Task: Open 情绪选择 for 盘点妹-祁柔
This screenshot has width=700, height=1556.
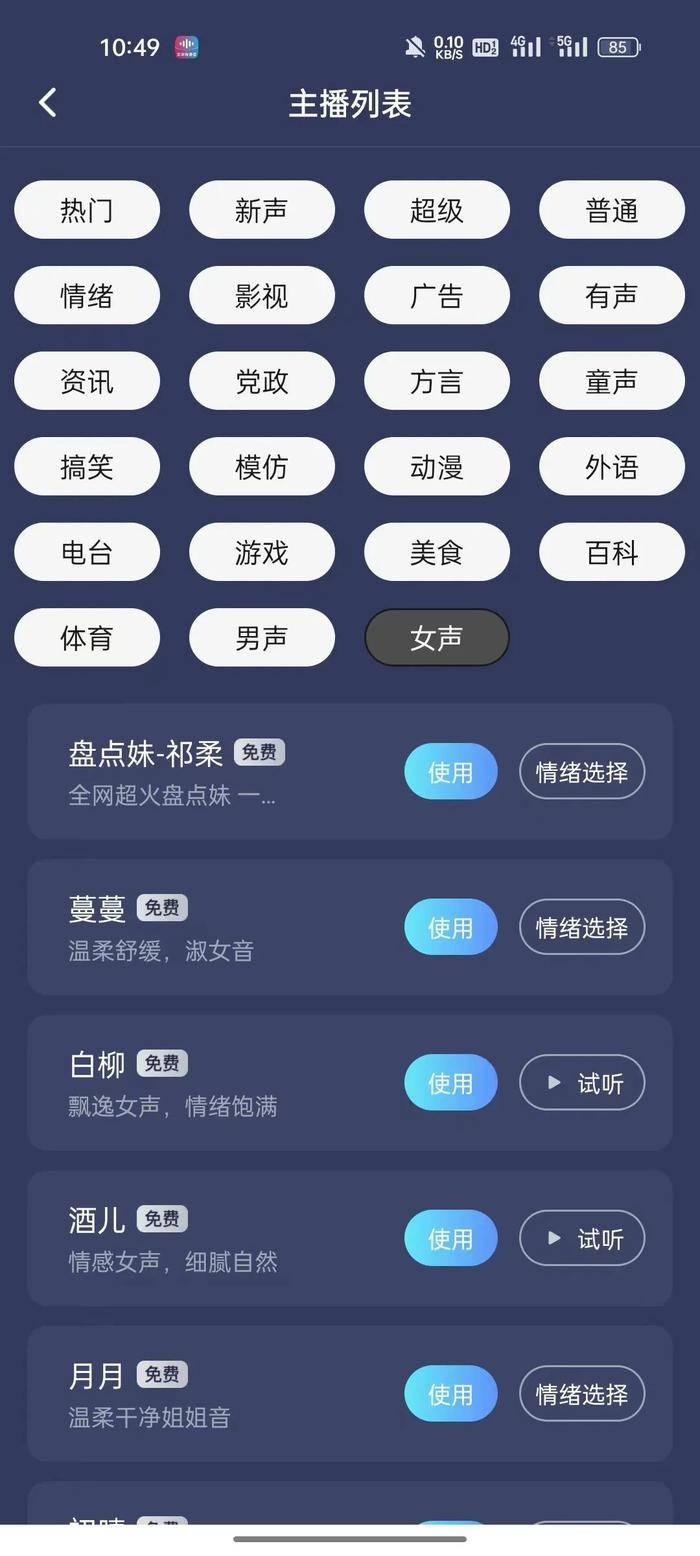Action: (582, 772)
